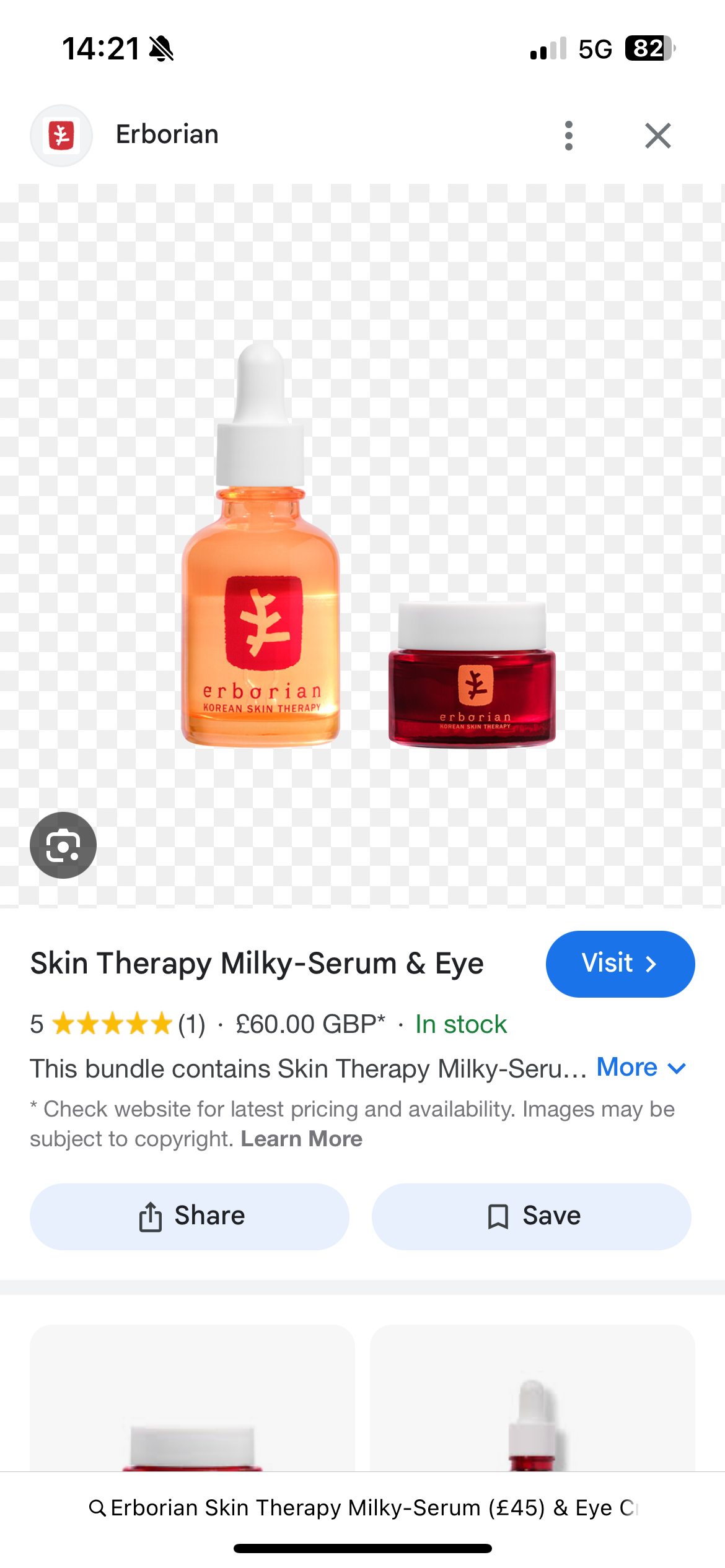Viewport: 725px width, 1568px height.
Task: Open the related dropper bottle image
Action: 532,1398
